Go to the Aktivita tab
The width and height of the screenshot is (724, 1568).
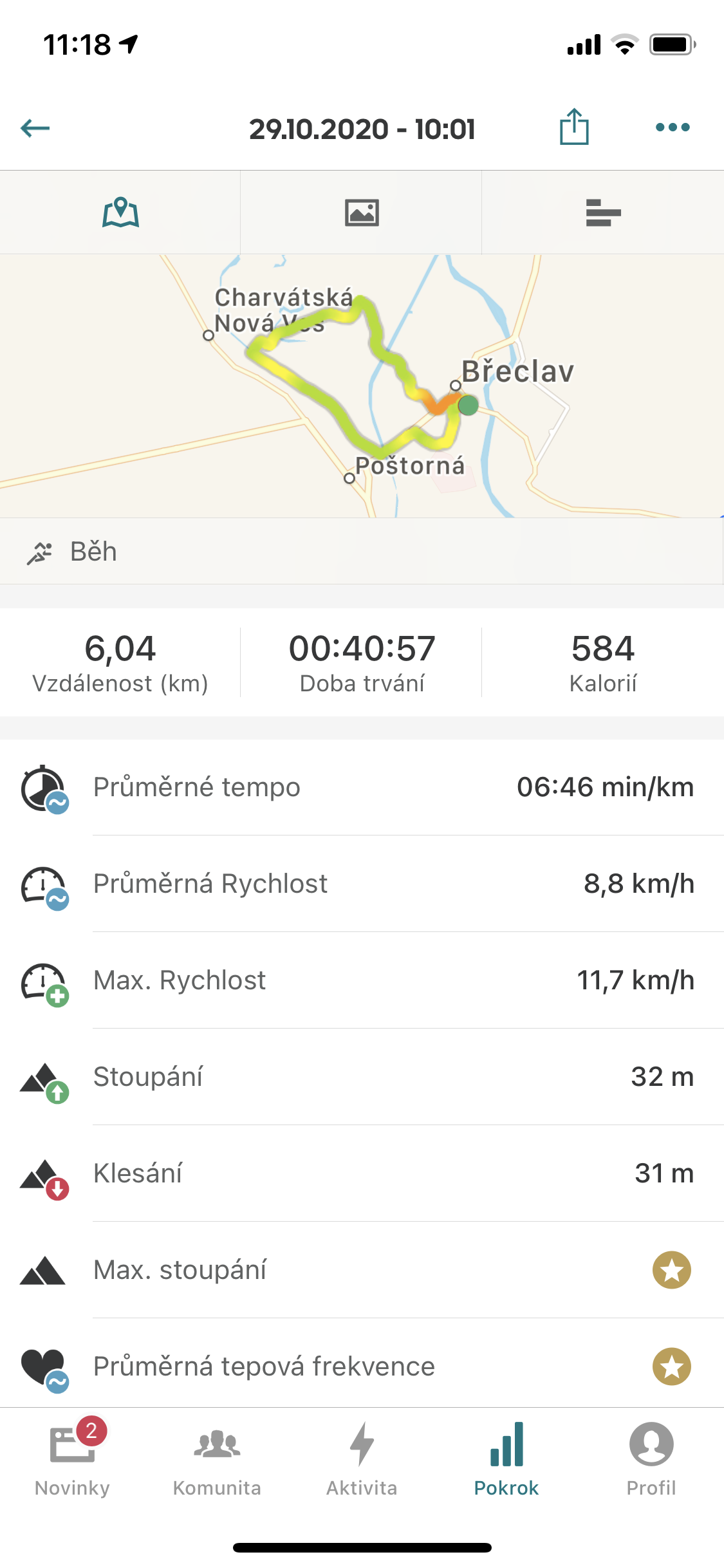tap(362, 1459)
